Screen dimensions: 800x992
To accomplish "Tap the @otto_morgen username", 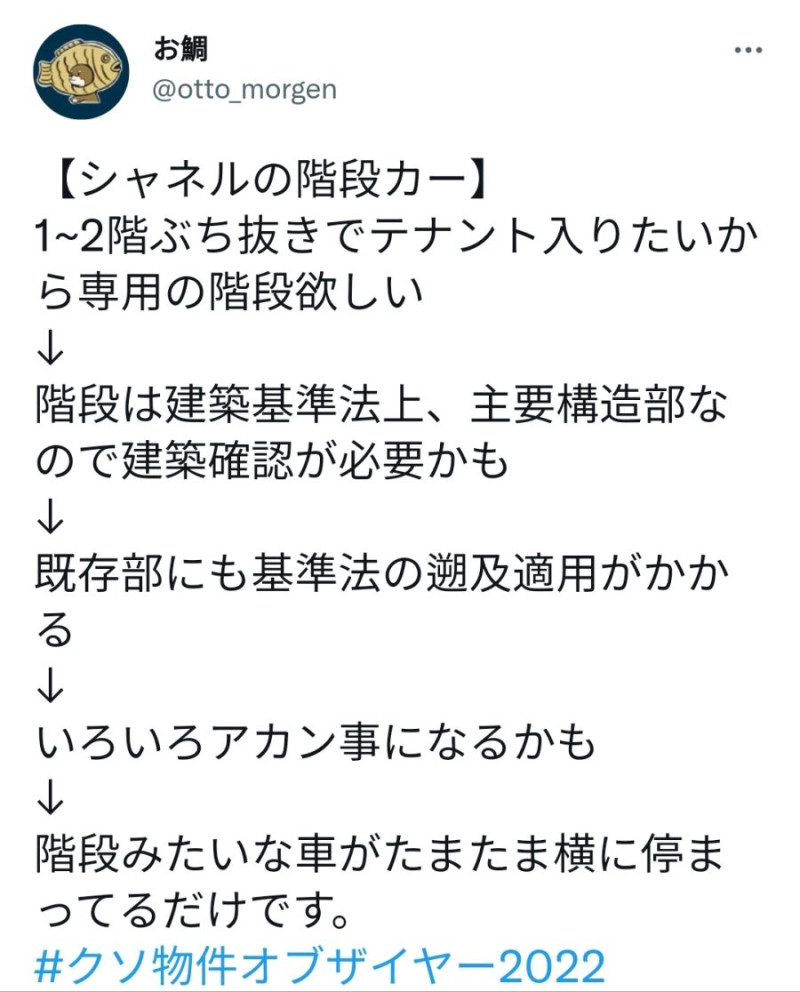I will click(x=244, y=90).
